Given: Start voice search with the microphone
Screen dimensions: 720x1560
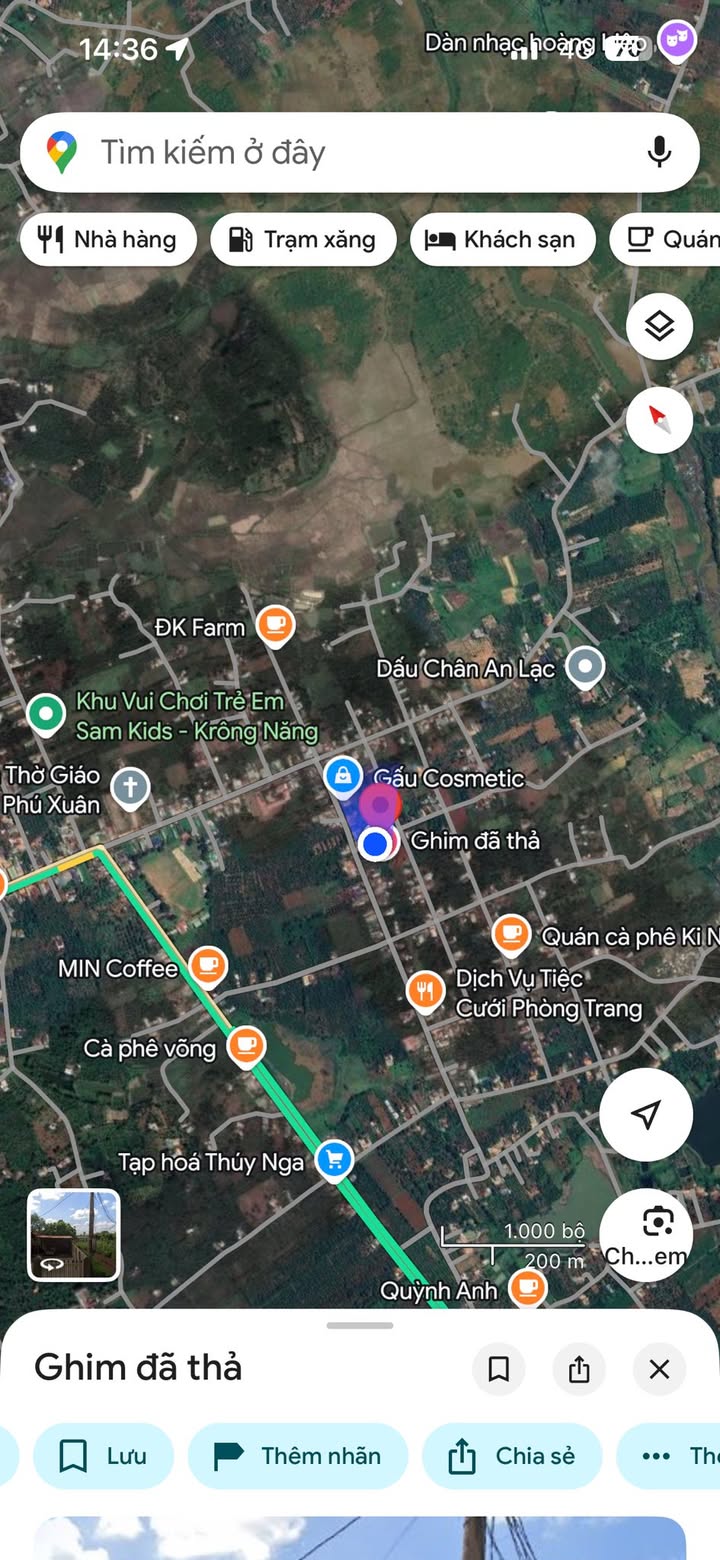Looking at the screenshot, I should (x=658, y=153).
